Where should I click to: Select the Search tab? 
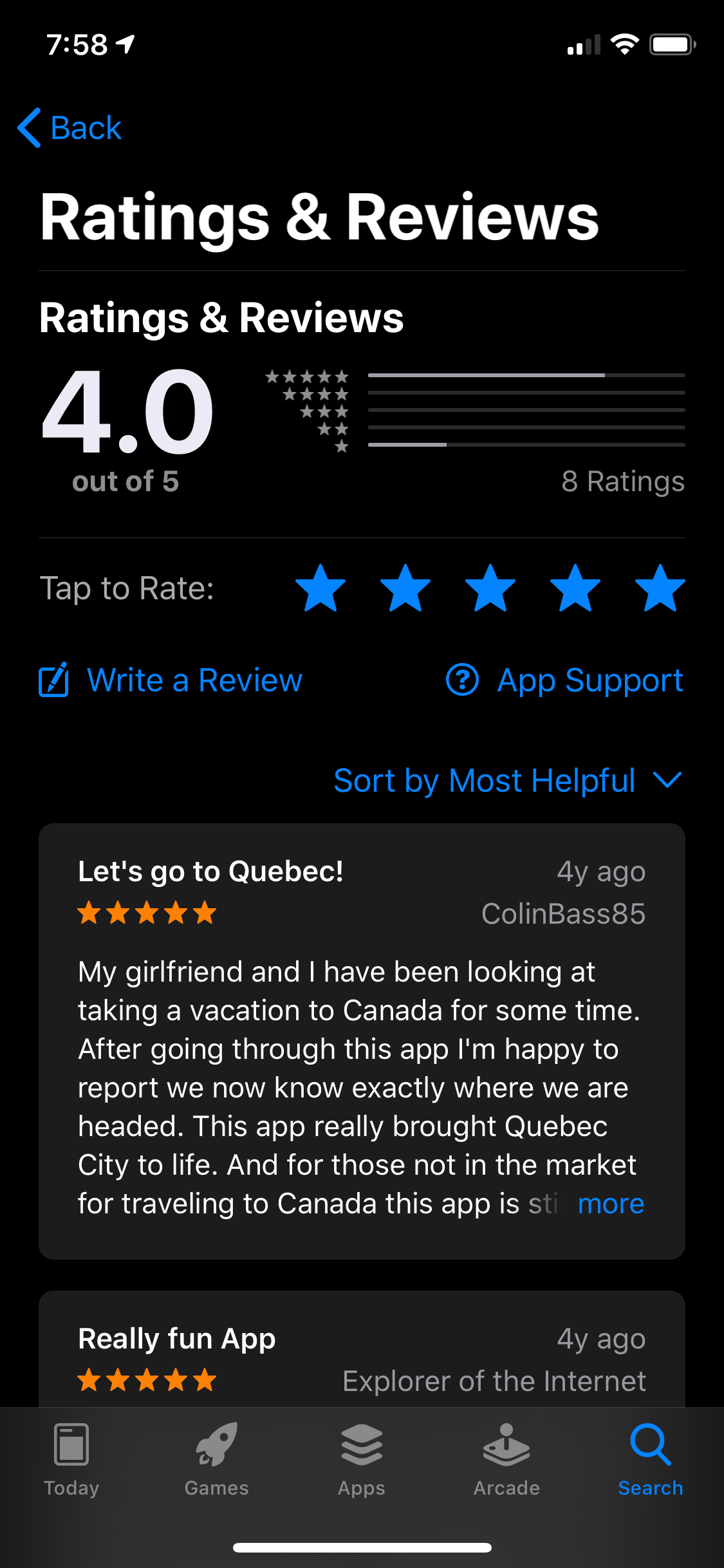coord(651,1461)
